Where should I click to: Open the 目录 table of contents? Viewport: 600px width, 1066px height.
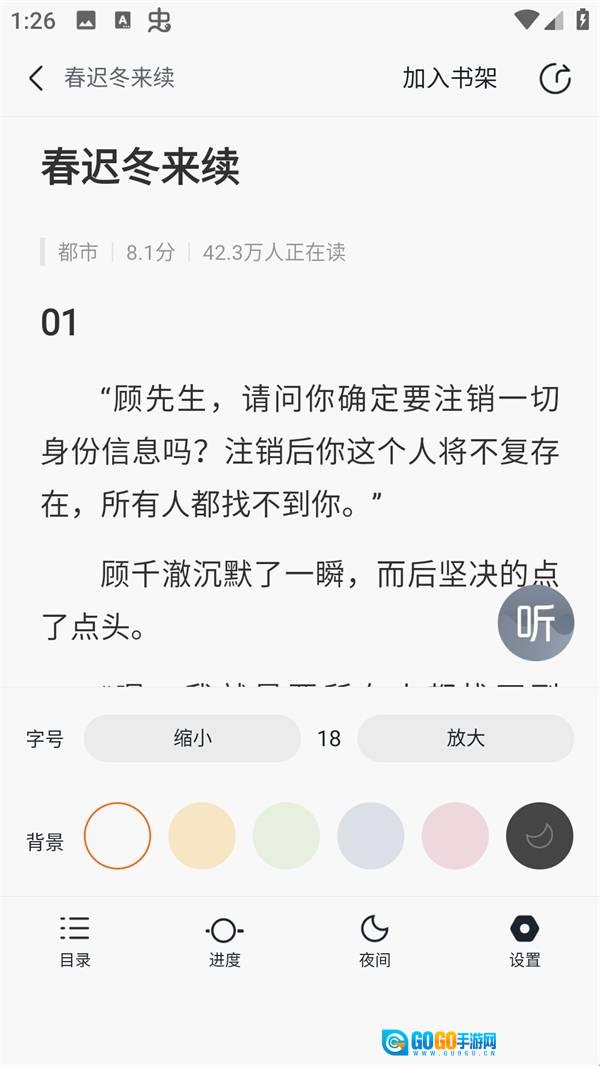(75, 941)
